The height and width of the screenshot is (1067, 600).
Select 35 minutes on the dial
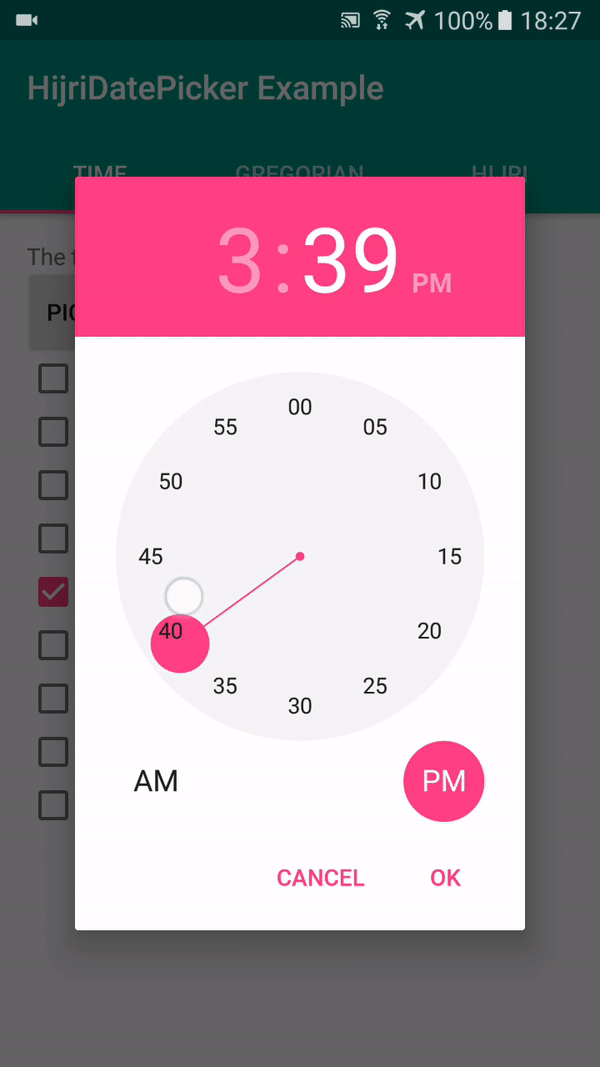click(225, 686)
